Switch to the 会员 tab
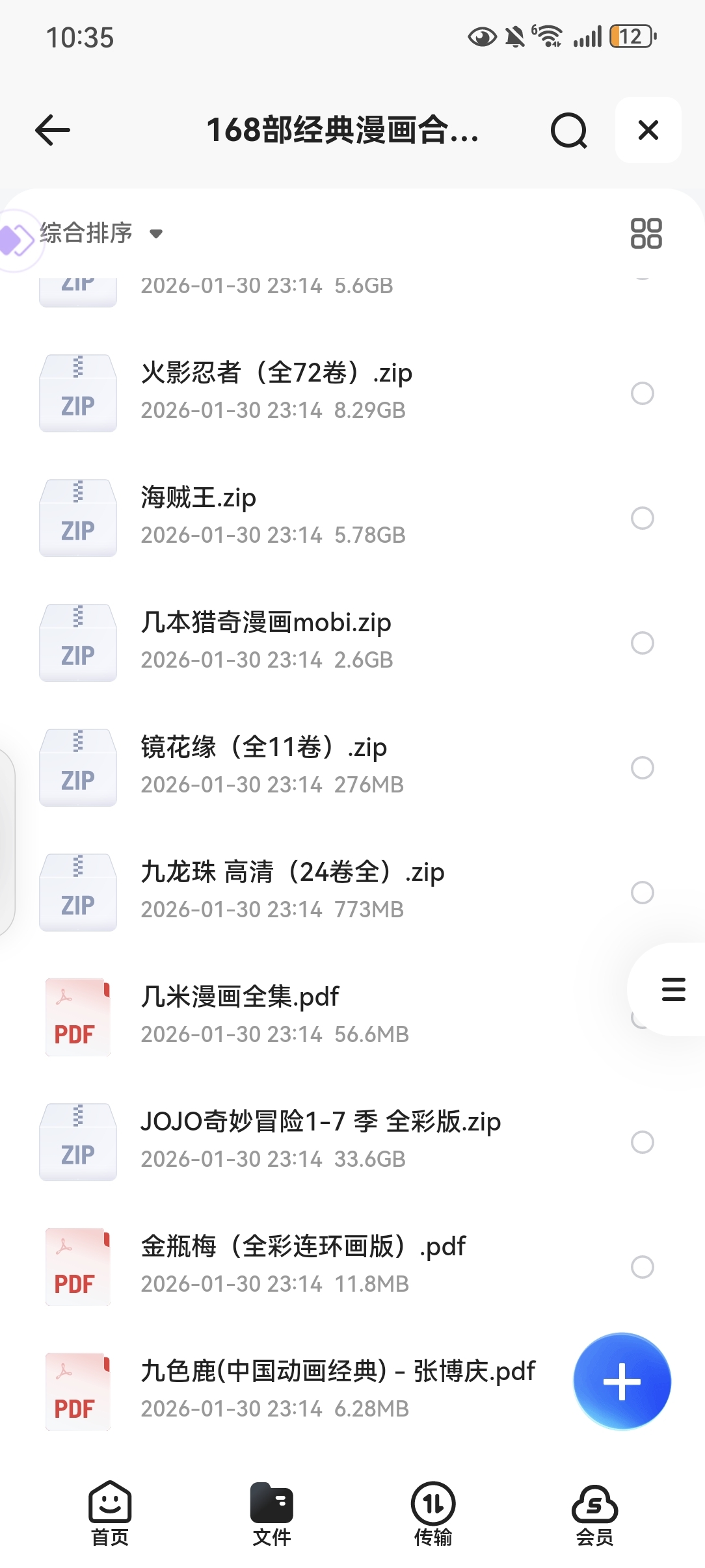 tap(594, 1513)
